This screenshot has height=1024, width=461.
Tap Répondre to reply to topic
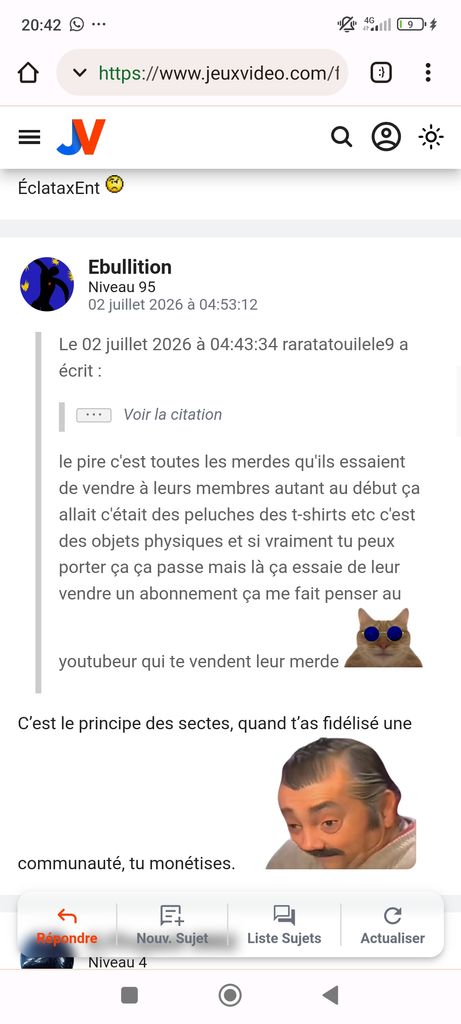(67, 926)
